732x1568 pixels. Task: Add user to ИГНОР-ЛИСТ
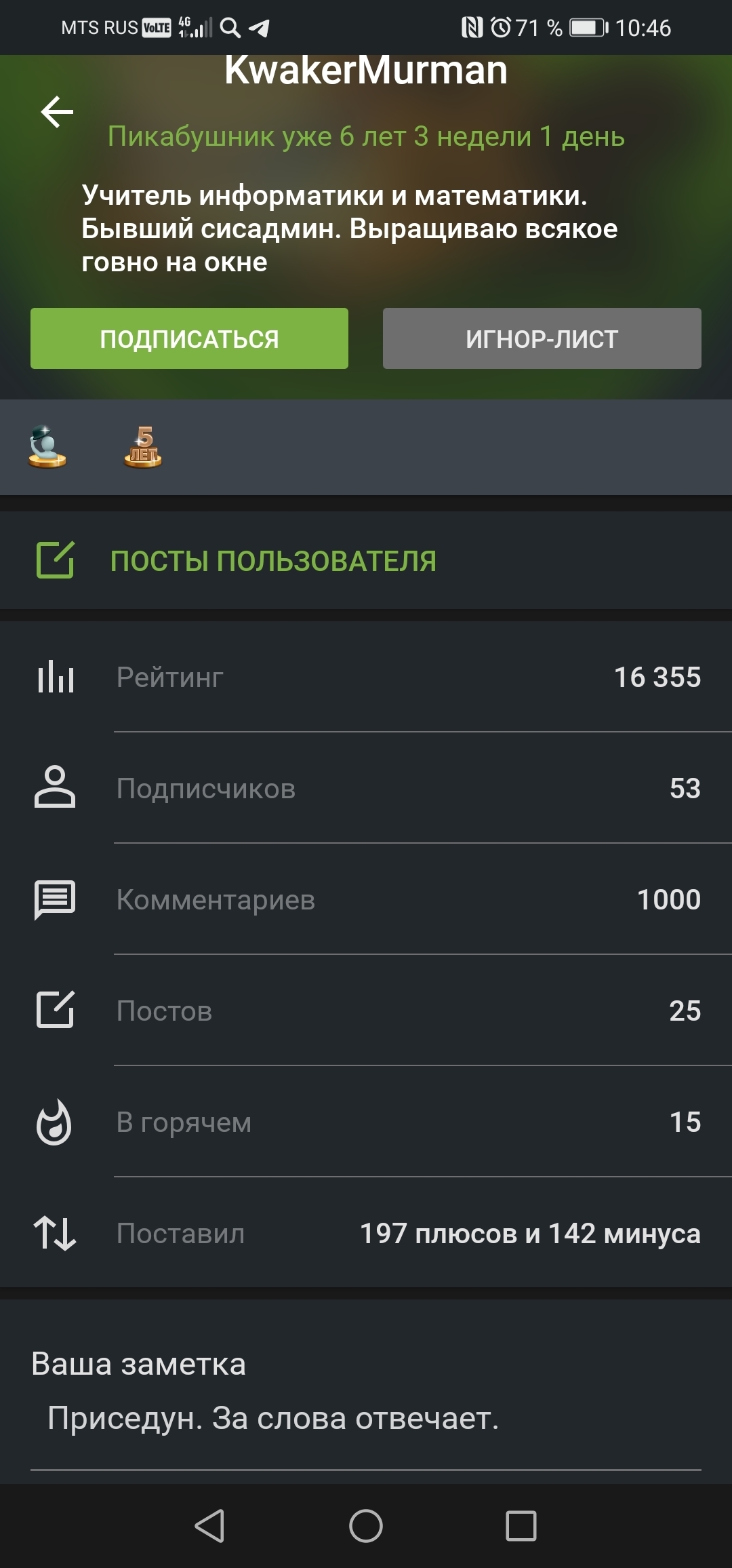point(542,338)
